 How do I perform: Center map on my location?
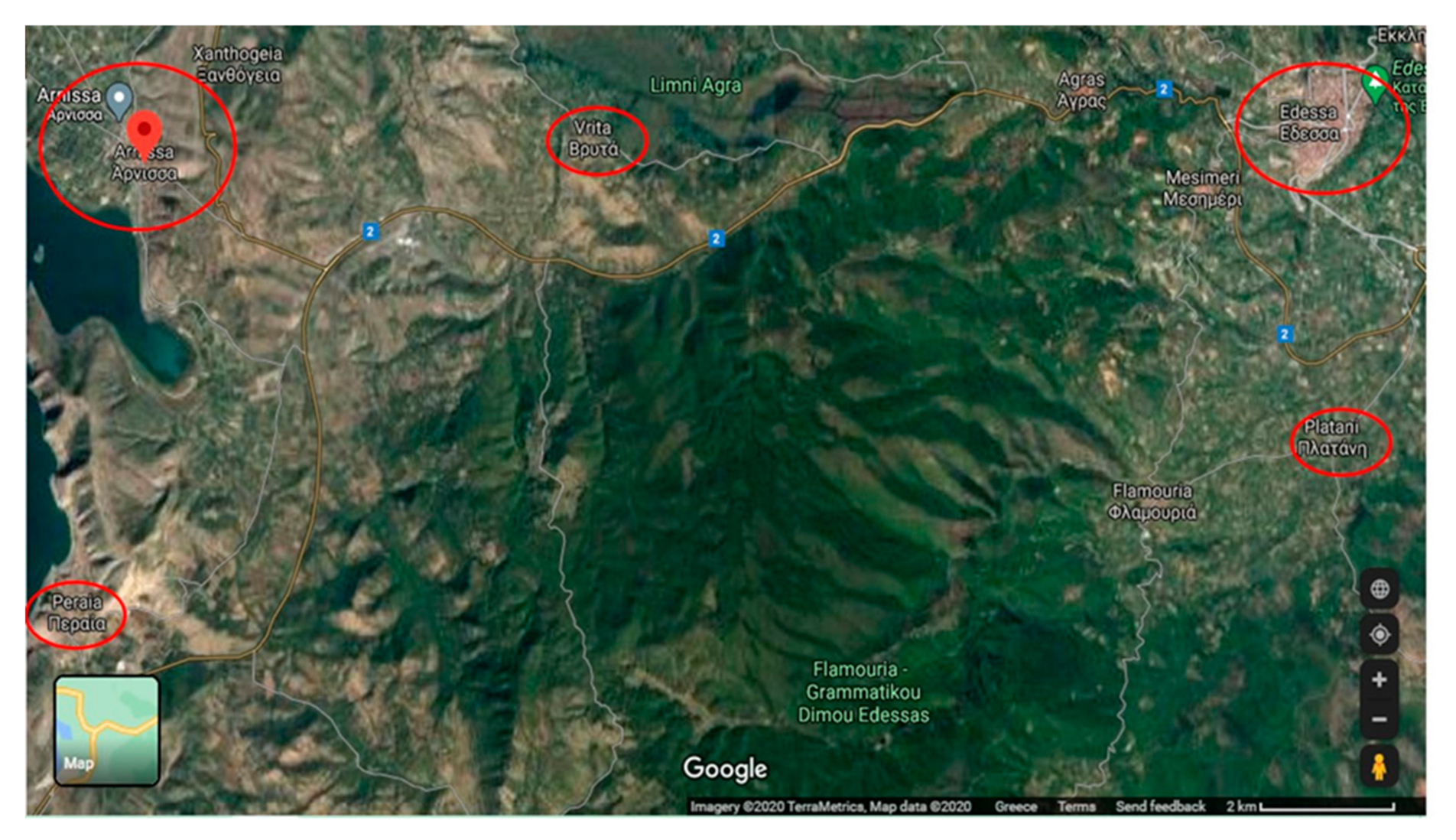pyautogui.click(x=1379, y=635)
